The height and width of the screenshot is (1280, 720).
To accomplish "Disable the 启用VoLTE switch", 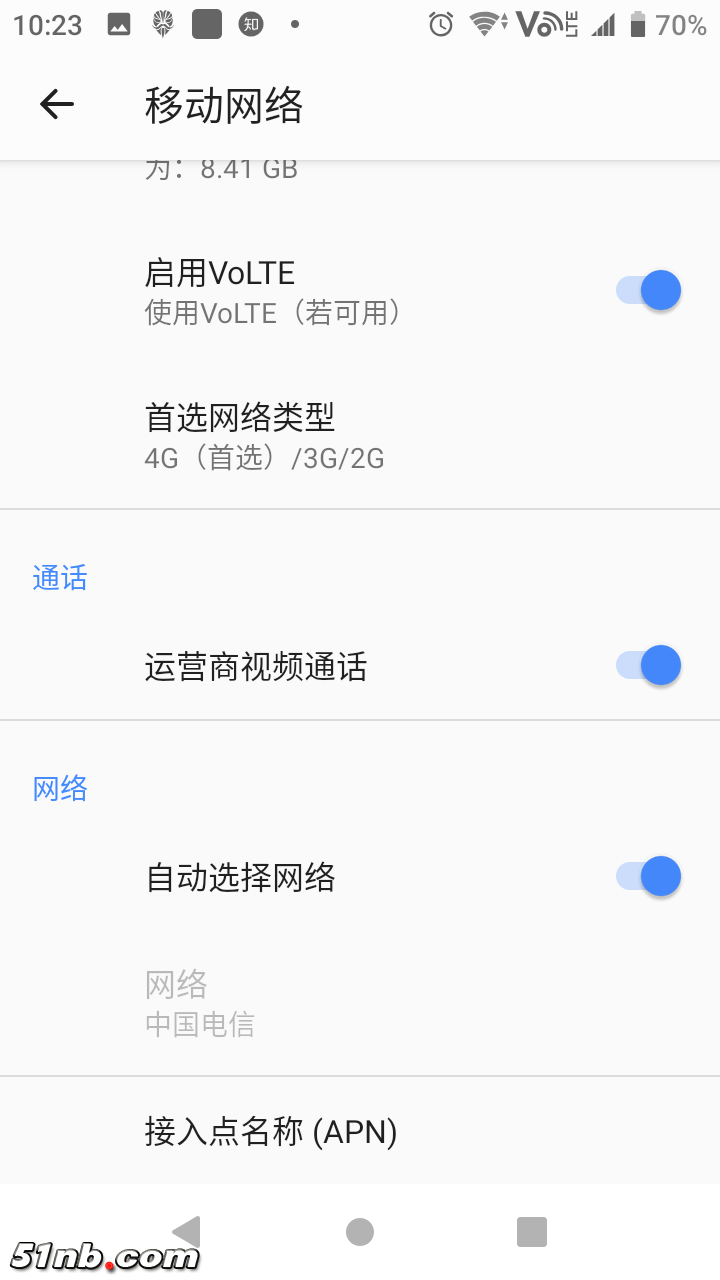I will [x=648, y=290].
